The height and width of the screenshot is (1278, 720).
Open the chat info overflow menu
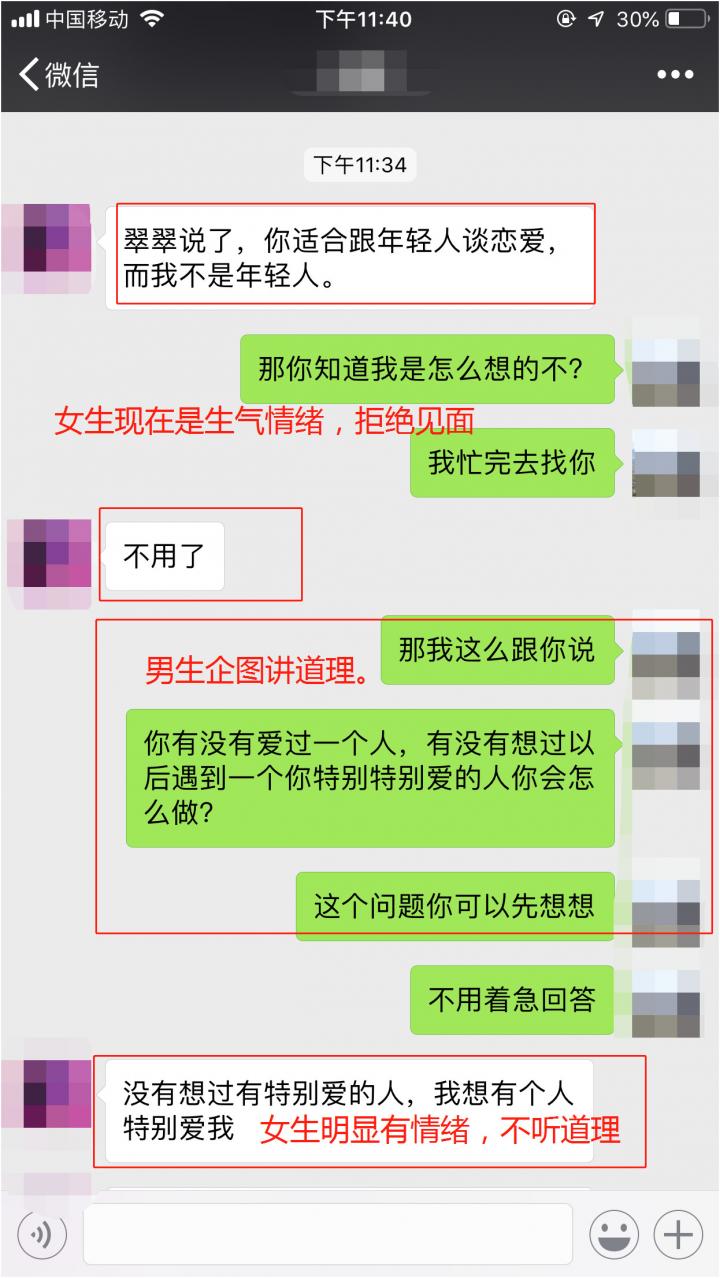675,74
